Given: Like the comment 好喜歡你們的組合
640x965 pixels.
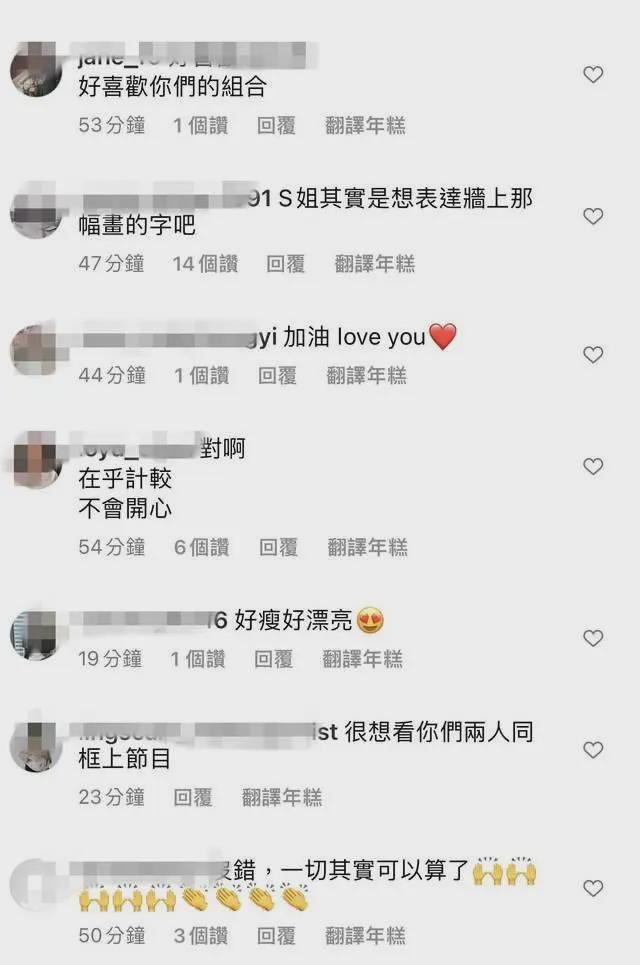Looking at the screenshot, I should (x=593, y=74).
